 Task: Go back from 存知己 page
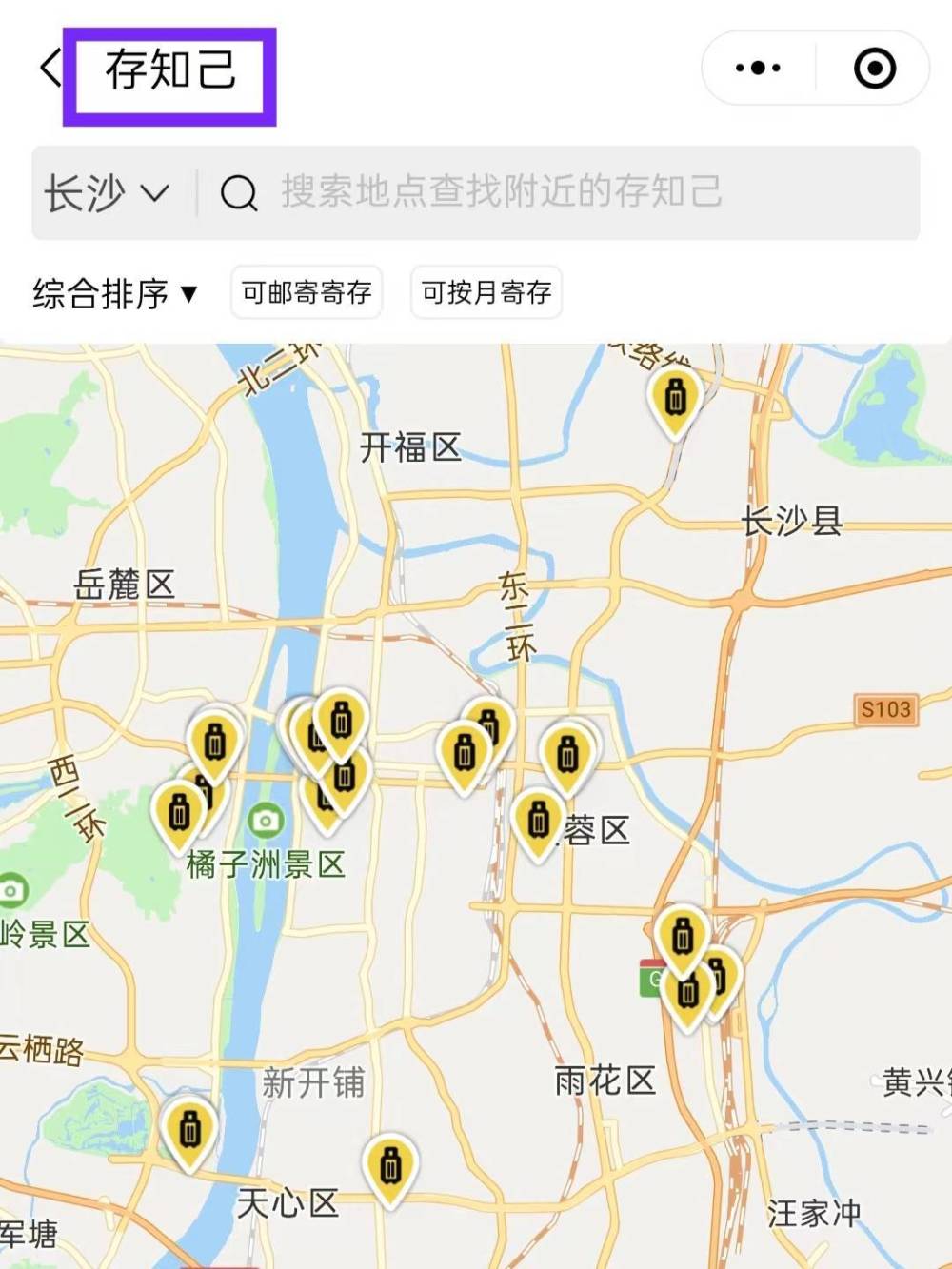tap(50, 69)
